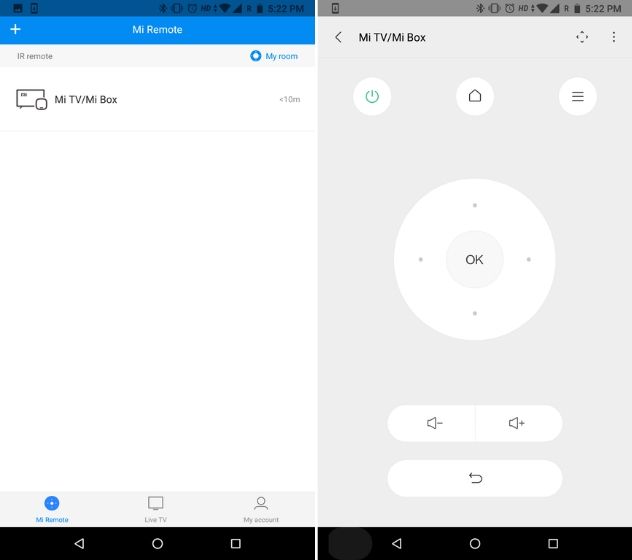Tap the D-pad right direction
Viewport: 632px width, 560px height.
[528, 259]
